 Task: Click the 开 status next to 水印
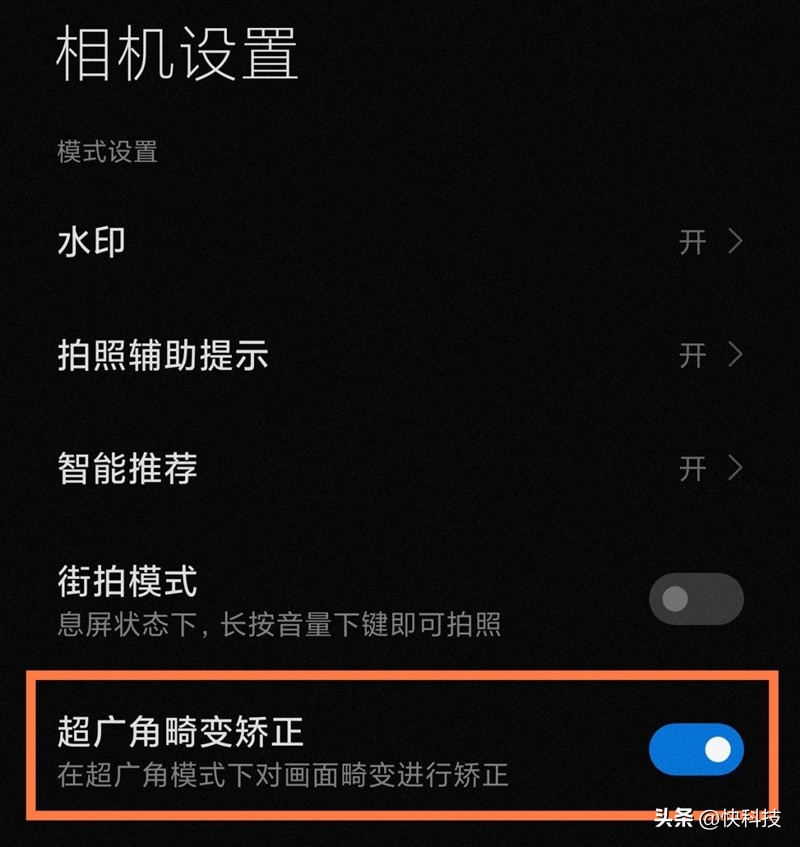(694, 241)
